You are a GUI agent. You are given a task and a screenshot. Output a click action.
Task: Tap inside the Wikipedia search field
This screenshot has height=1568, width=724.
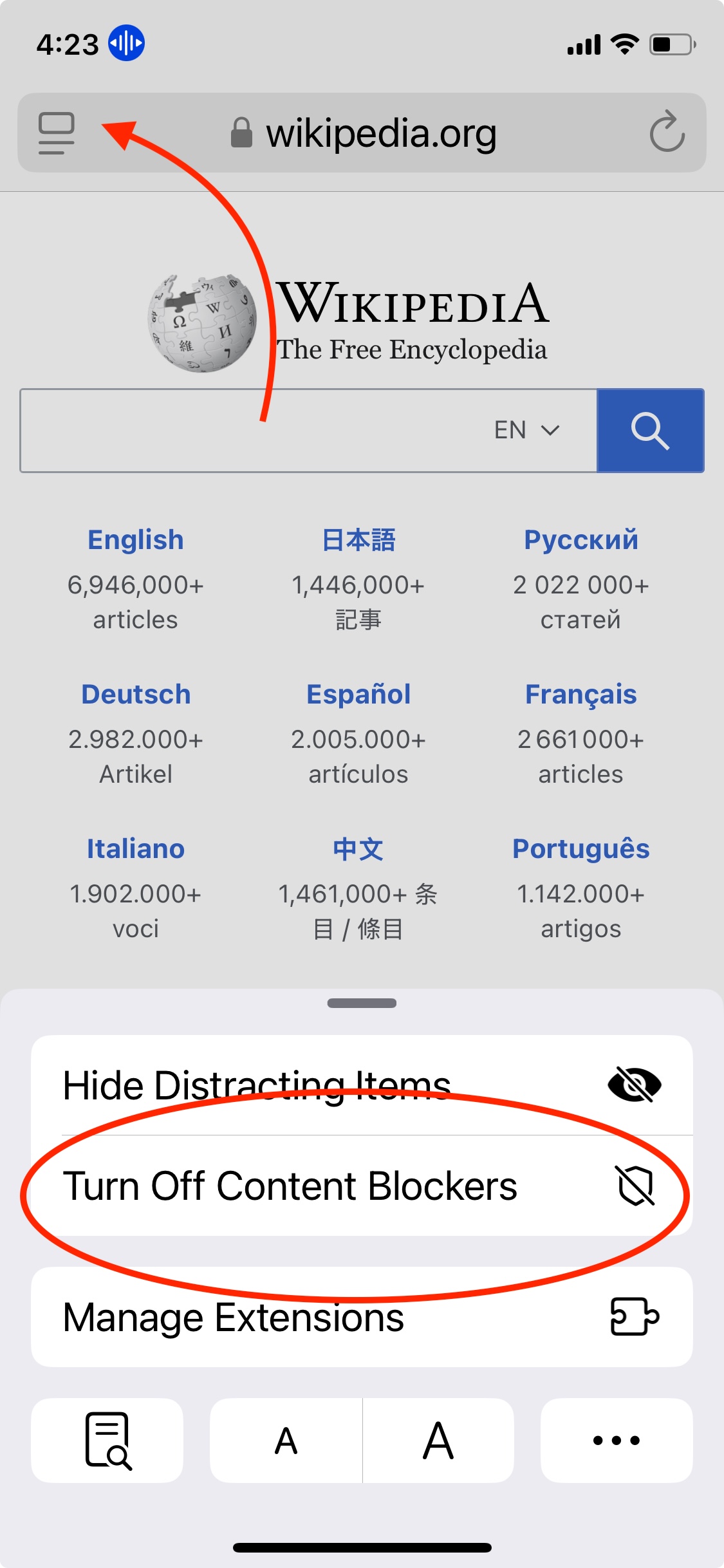click(257, 430)
